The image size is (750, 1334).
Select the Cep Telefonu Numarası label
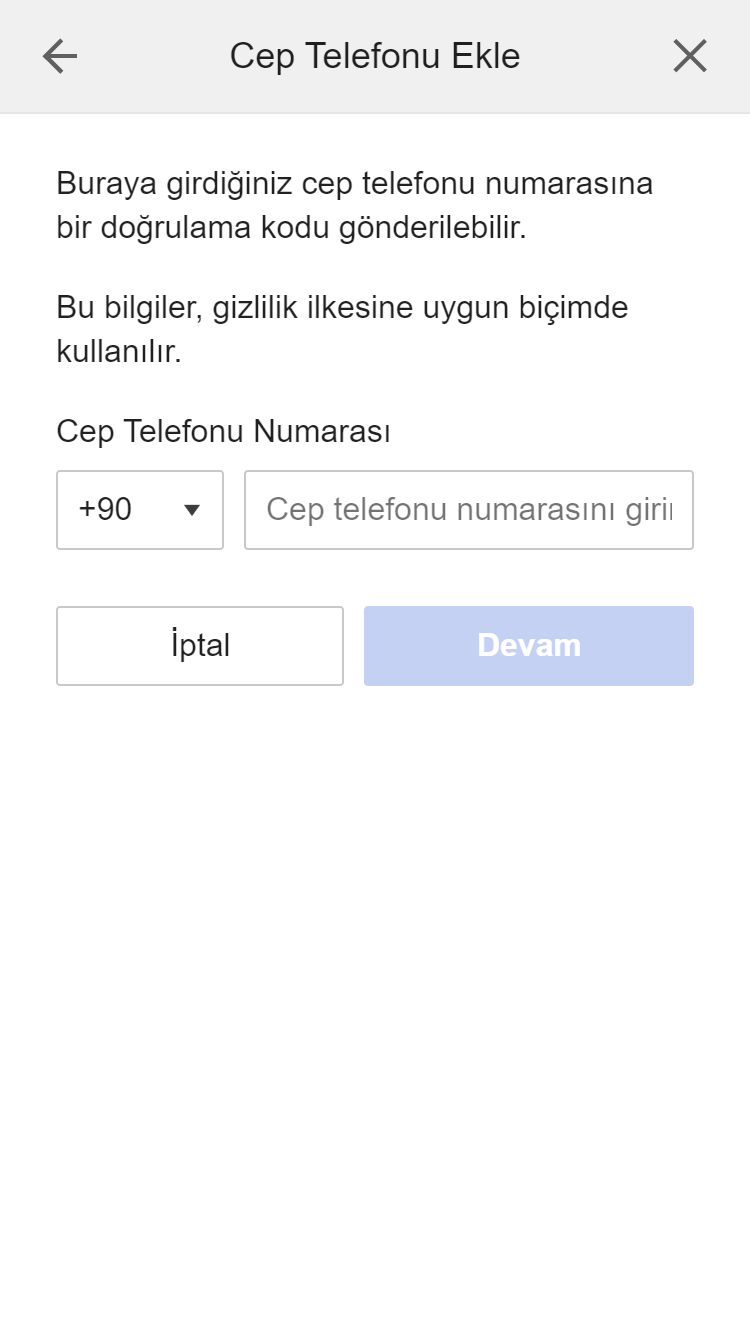pyautogui.click(x=223, y=431)
